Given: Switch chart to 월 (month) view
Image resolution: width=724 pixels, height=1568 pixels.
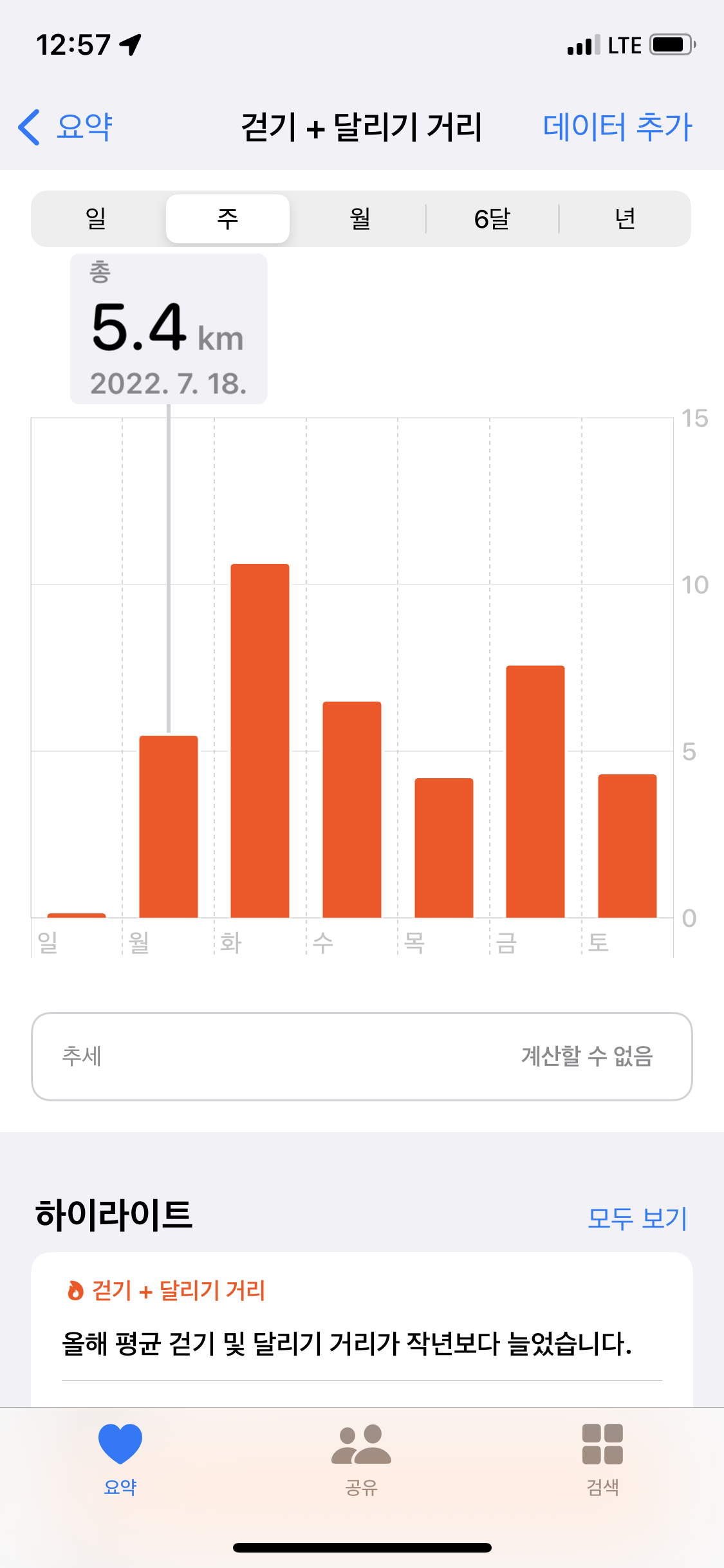Looking at the screenshot, I should point(360,219).
